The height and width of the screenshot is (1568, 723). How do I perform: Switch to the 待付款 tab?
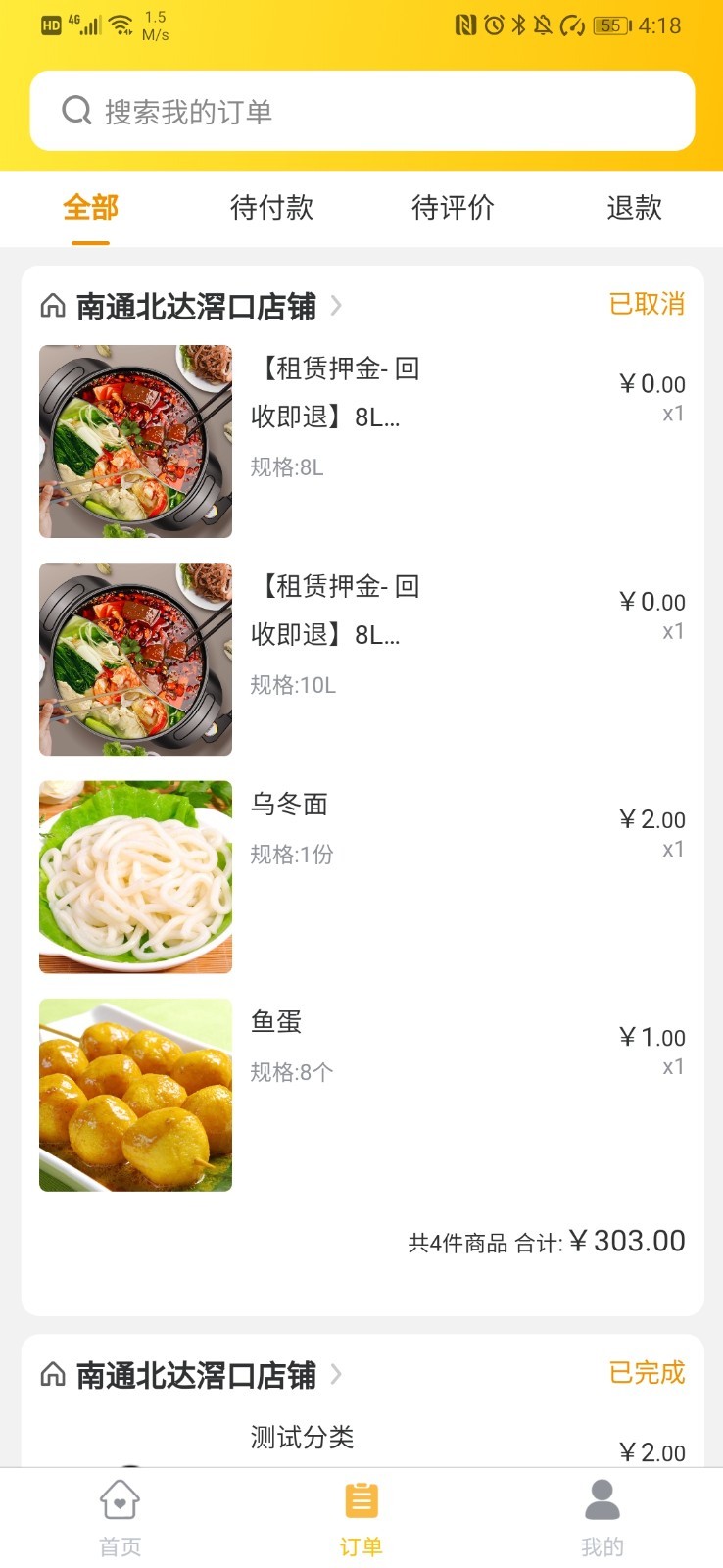pos(270,208)
